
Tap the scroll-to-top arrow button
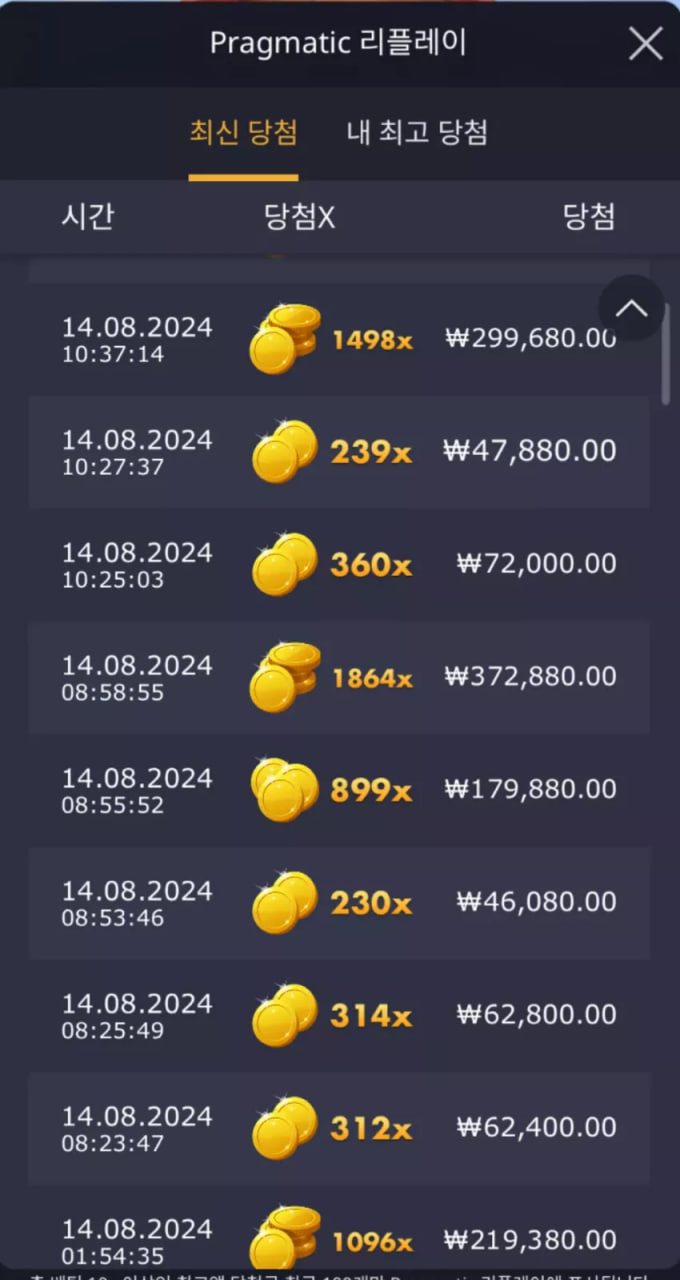pos(631,308)
